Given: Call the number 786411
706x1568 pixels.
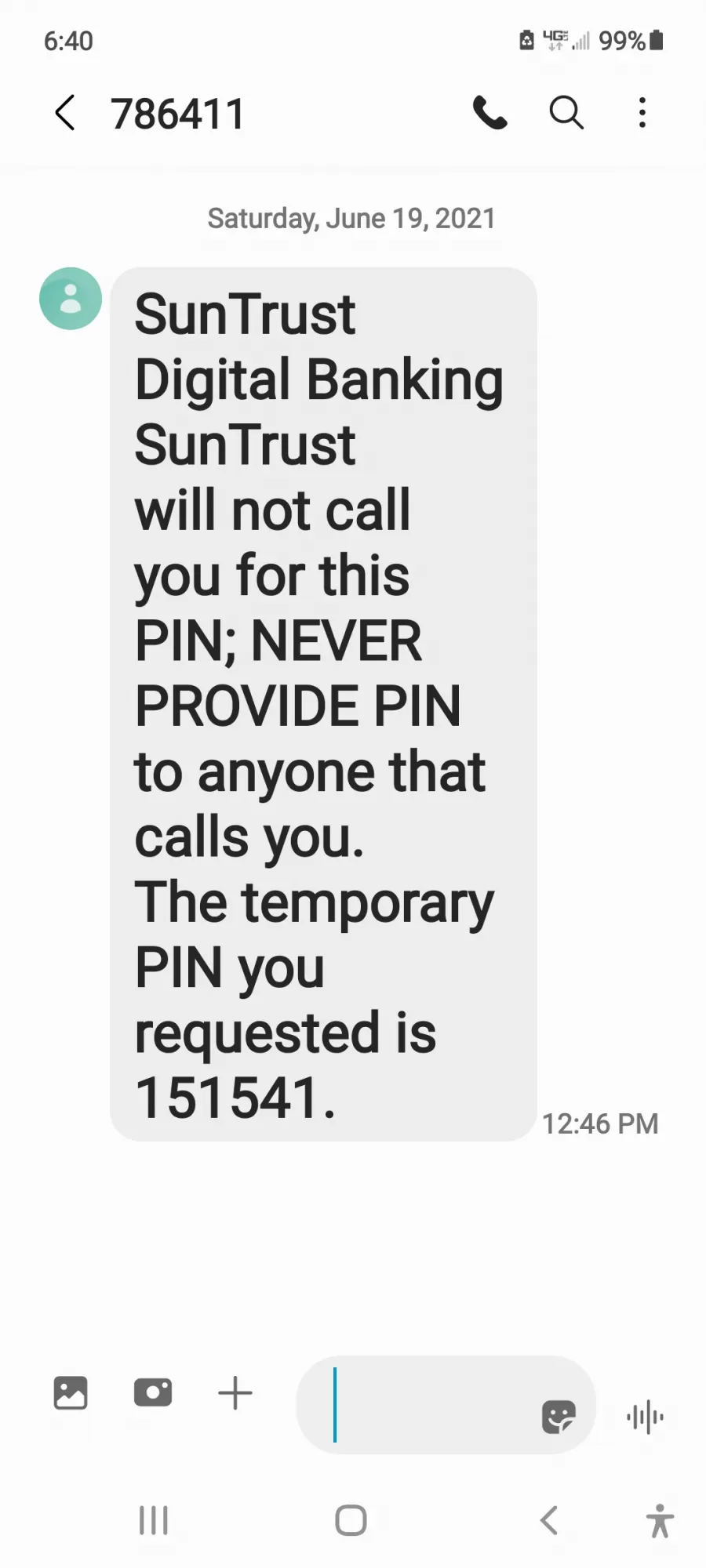Looking at the screenshot, I should (x=490, y=113).
